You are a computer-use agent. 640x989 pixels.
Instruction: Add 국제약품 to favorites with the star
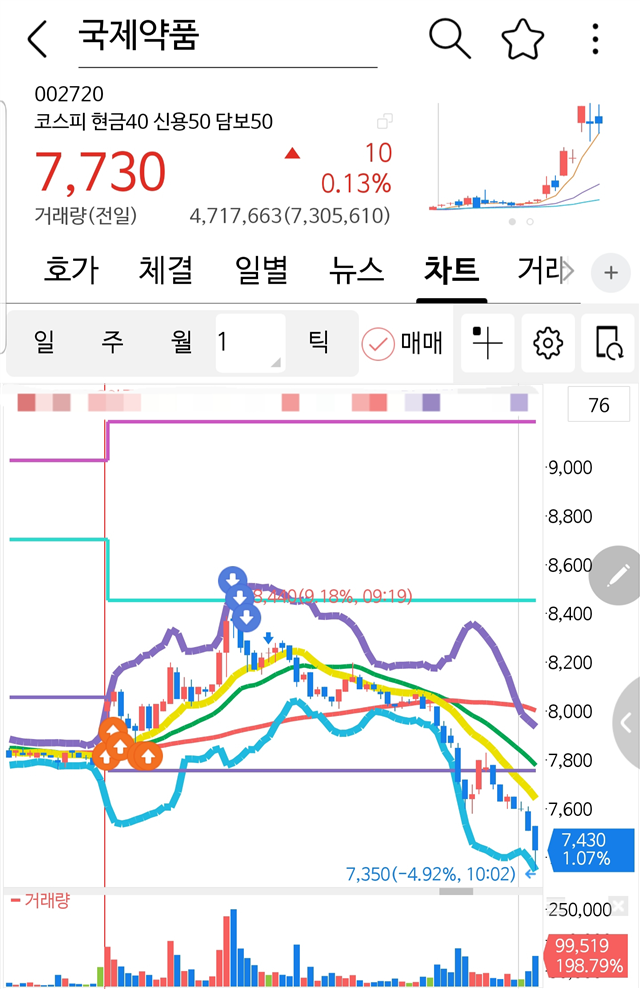tap(522, 39)
